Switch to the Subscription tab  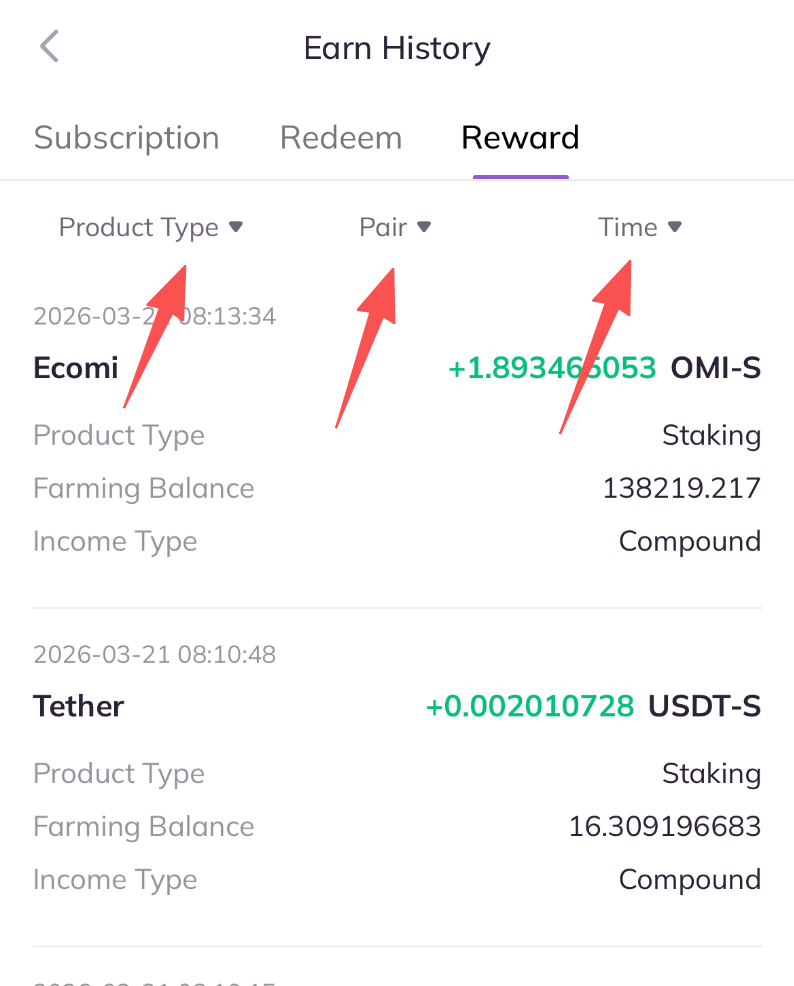coord(127,137)
